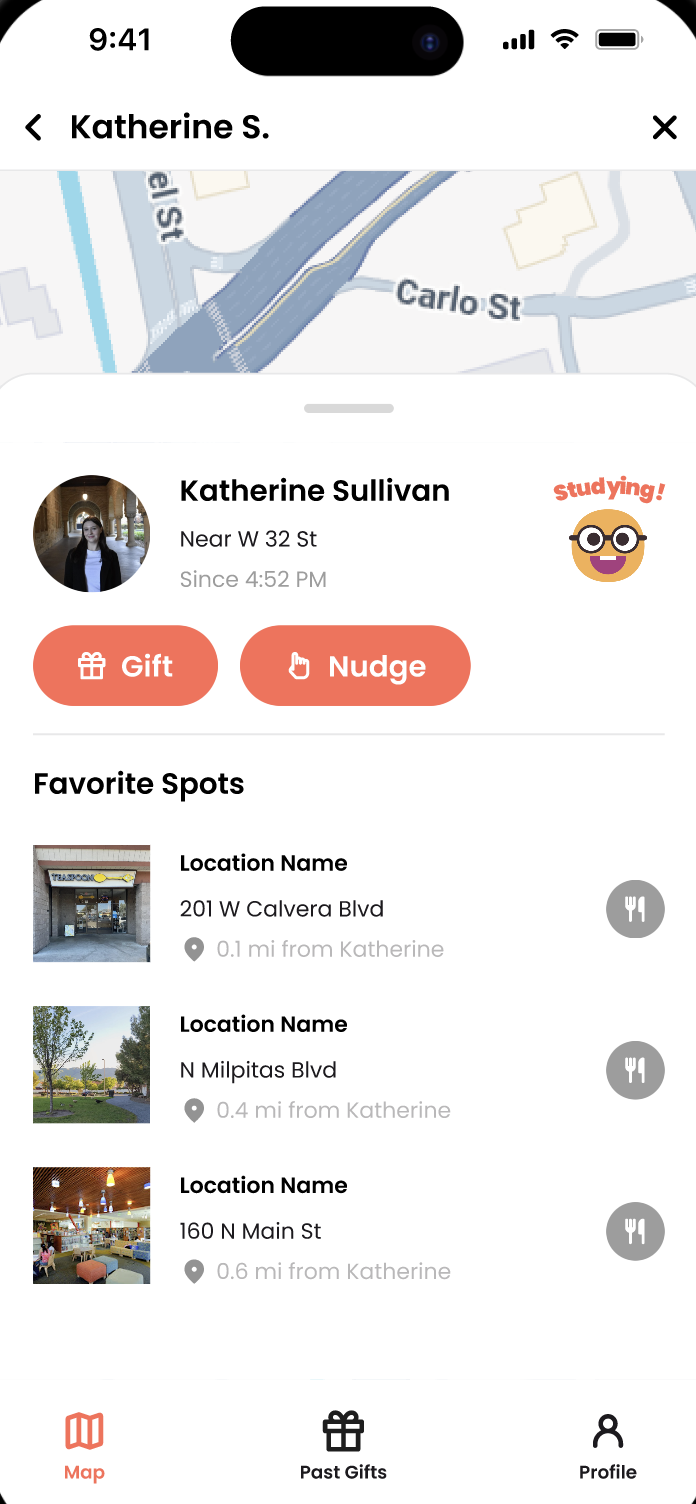Close the Katherine S. screen
This screenshot has width=696, height=1504.
point(664,127)
